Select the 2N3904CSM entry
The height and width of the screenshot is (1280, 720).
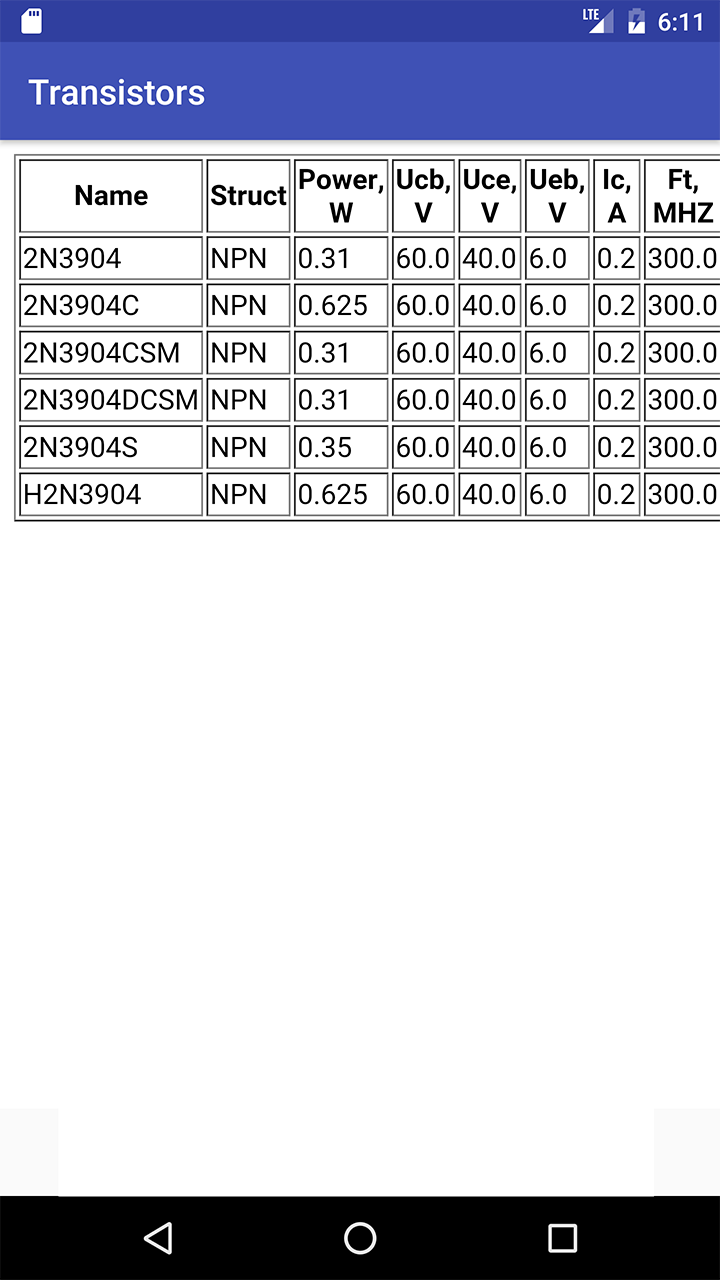(x=110, y=352)
